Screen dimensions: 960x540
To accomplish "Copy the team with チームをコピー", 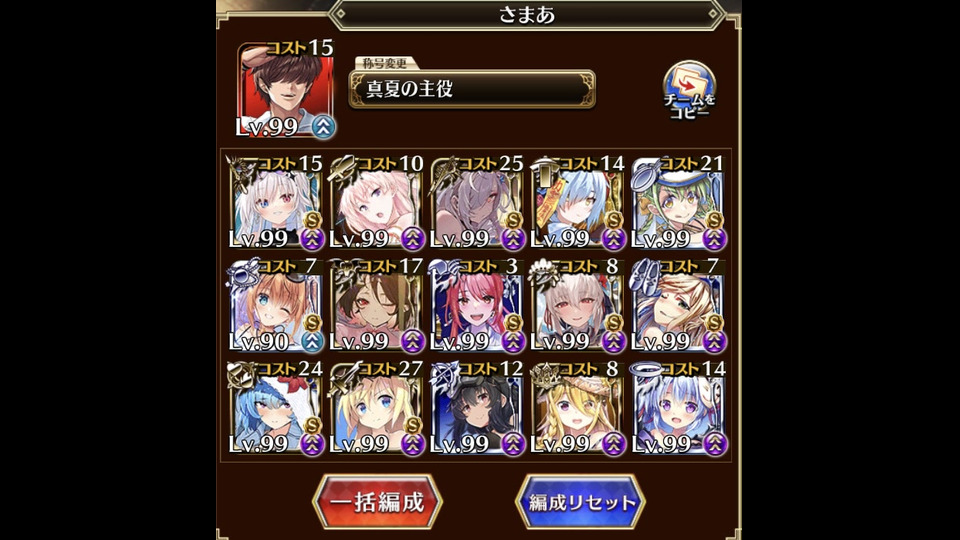I will 690,92.
